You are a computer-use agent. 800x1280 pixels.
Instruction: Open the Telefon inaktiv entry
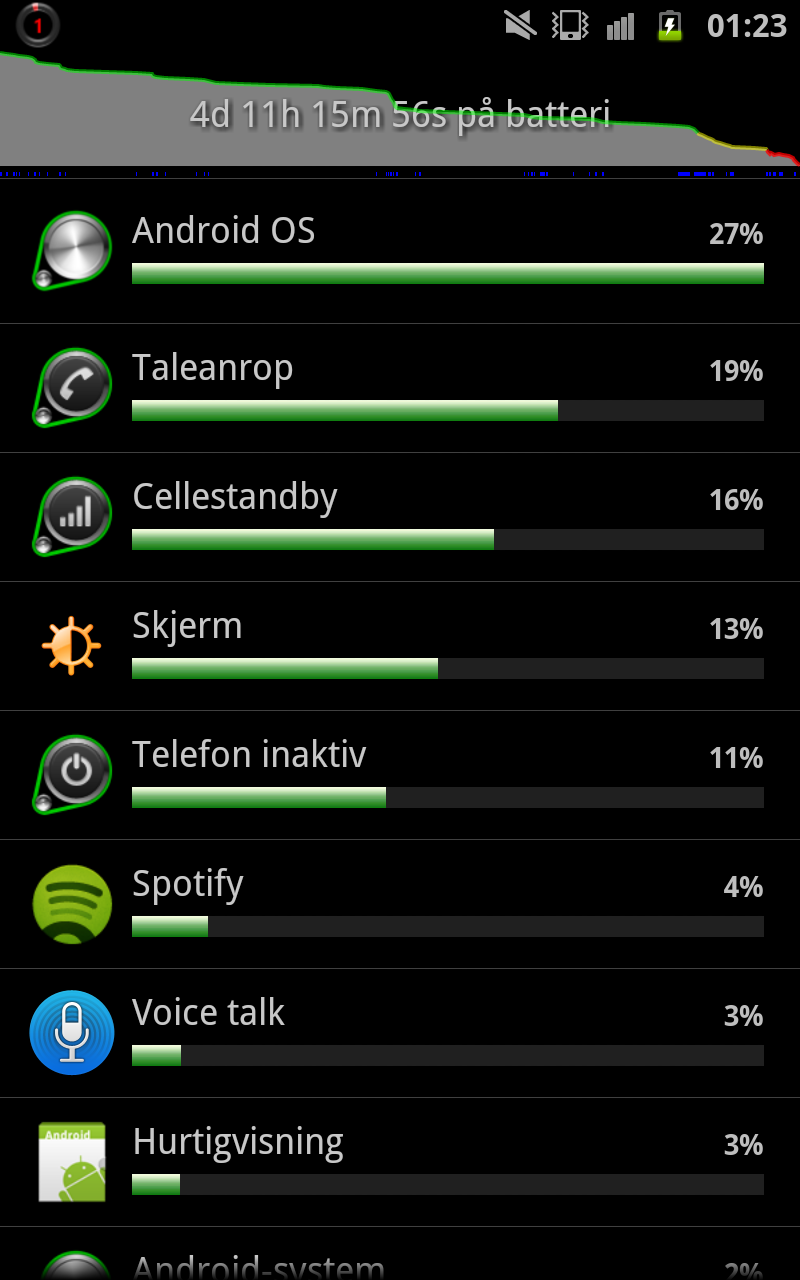(400, 775)
